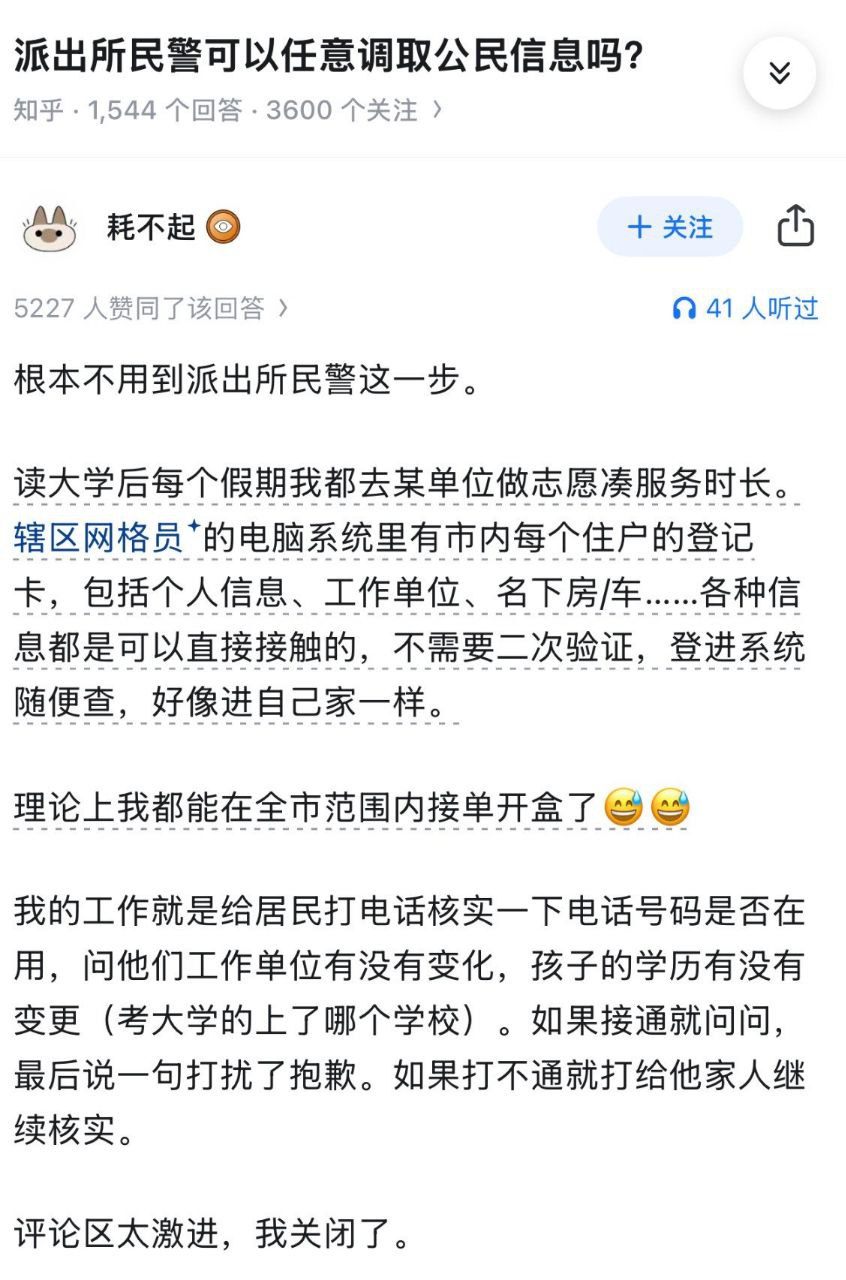Share this answer

coord(795,226)
